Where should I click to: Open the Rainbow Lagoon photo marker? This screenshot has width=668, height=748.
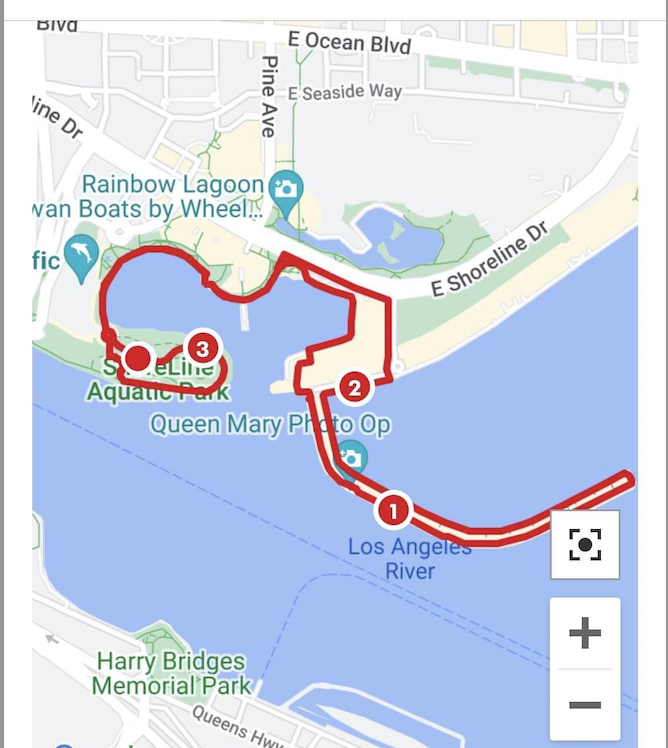coord(287,189)
